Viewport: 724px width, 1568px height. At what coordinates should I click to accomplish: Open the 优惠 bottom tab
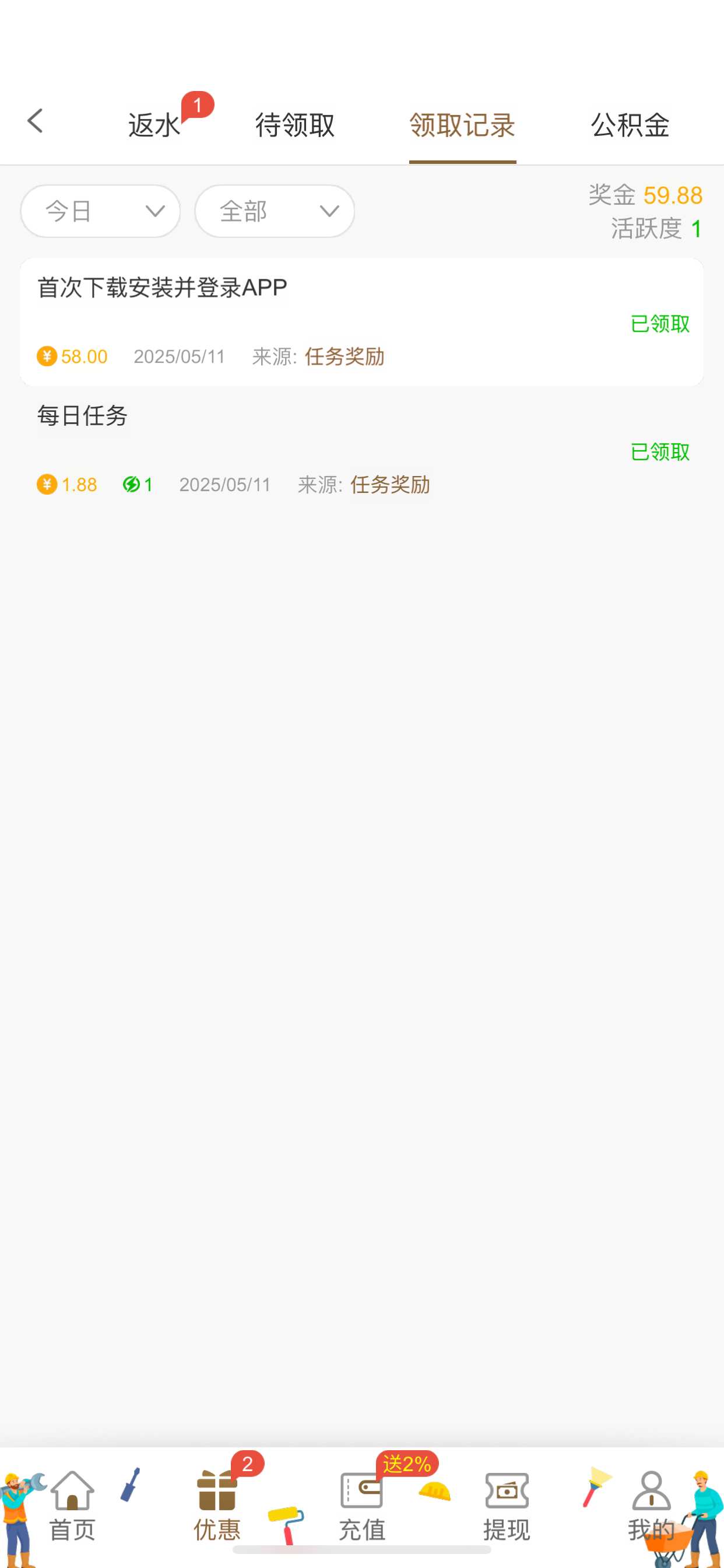click(217, 1504)
